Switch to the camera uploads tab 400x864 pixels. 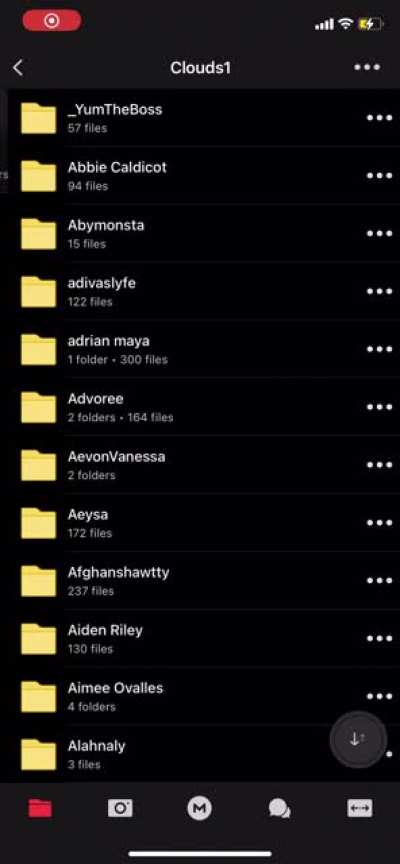coord(120,808)
